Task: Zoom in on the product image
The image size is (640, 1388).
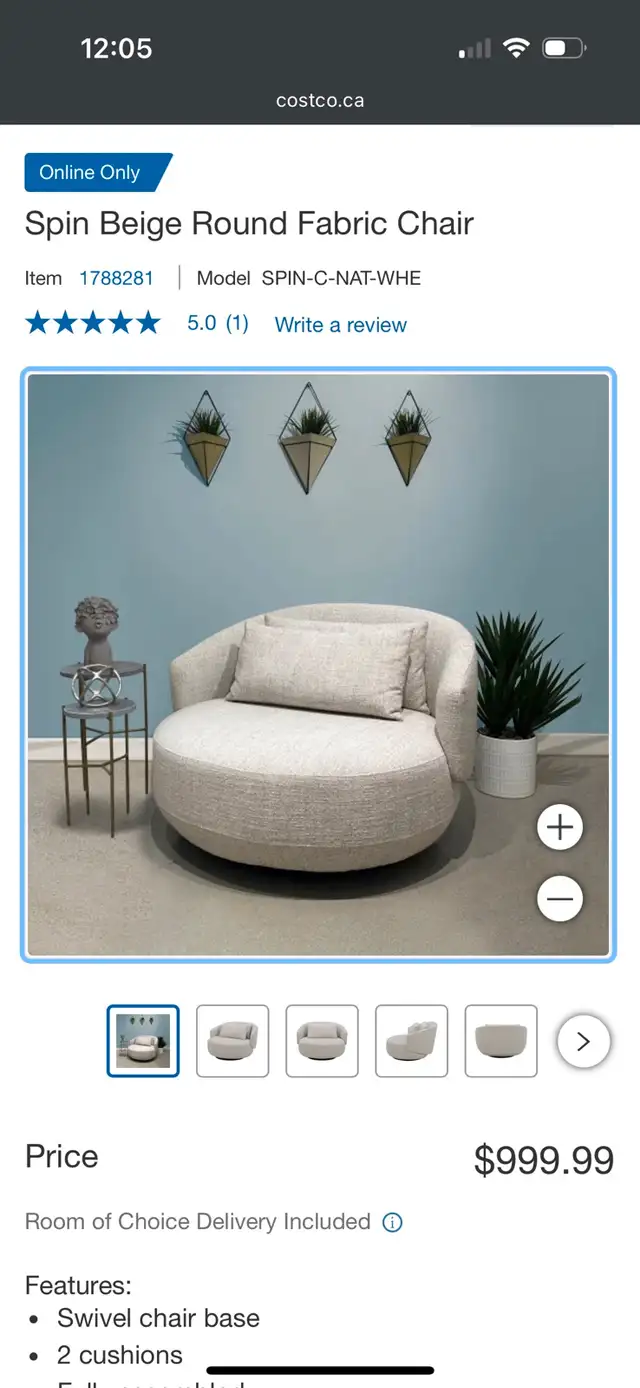Action: point(559,827)
